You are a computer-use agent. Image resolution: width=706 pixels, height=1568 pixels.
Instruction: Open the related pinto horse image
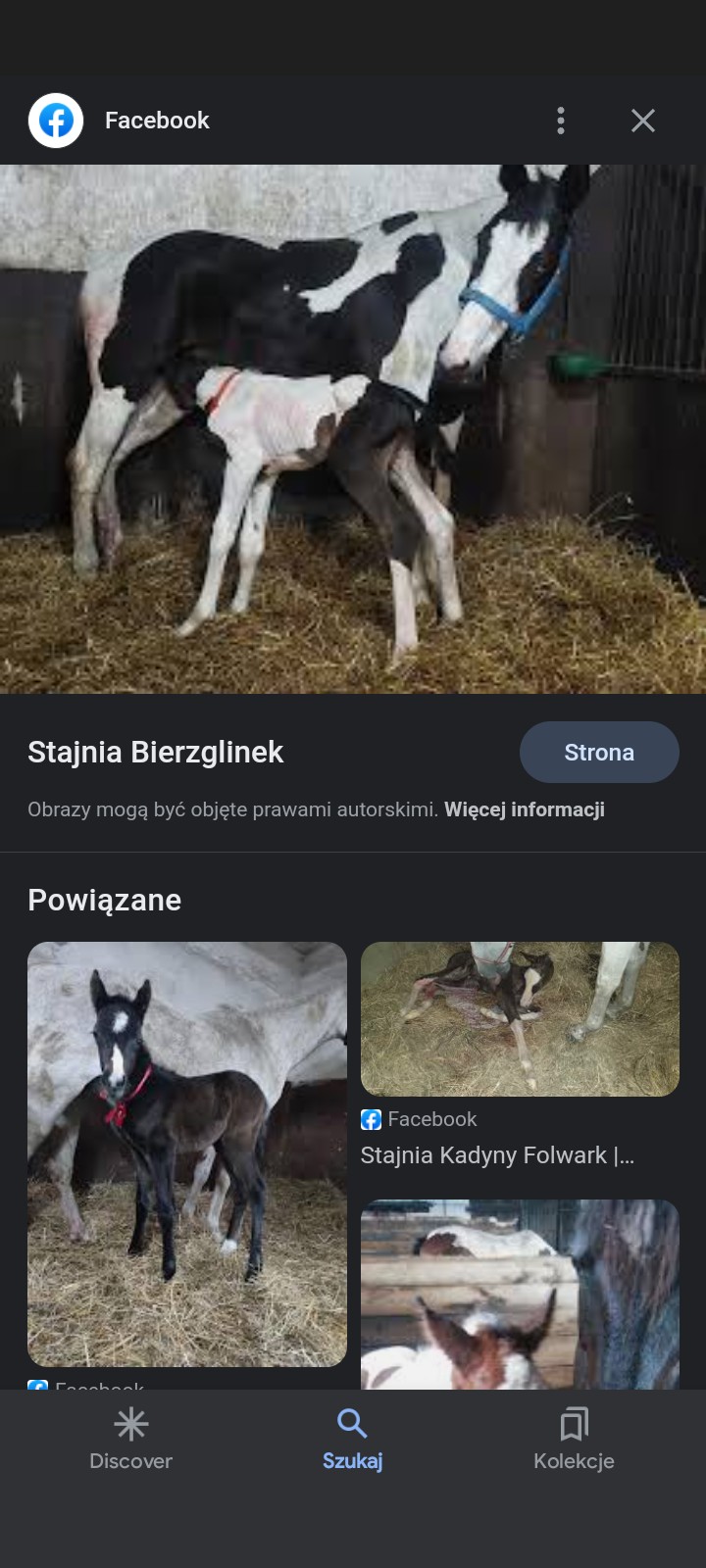point(520,1294)
